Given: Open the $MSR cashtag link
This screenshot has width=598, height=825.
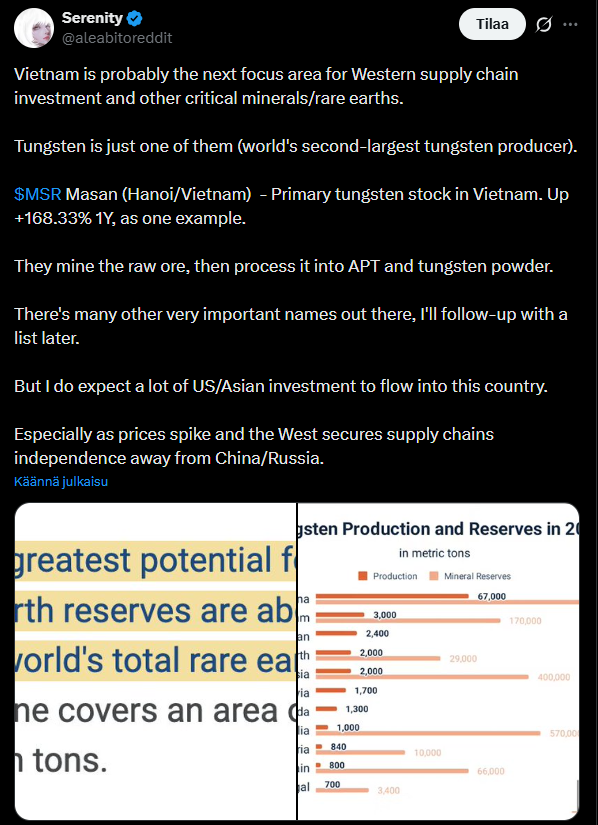Looking at the screenshot, I should 38,195.
